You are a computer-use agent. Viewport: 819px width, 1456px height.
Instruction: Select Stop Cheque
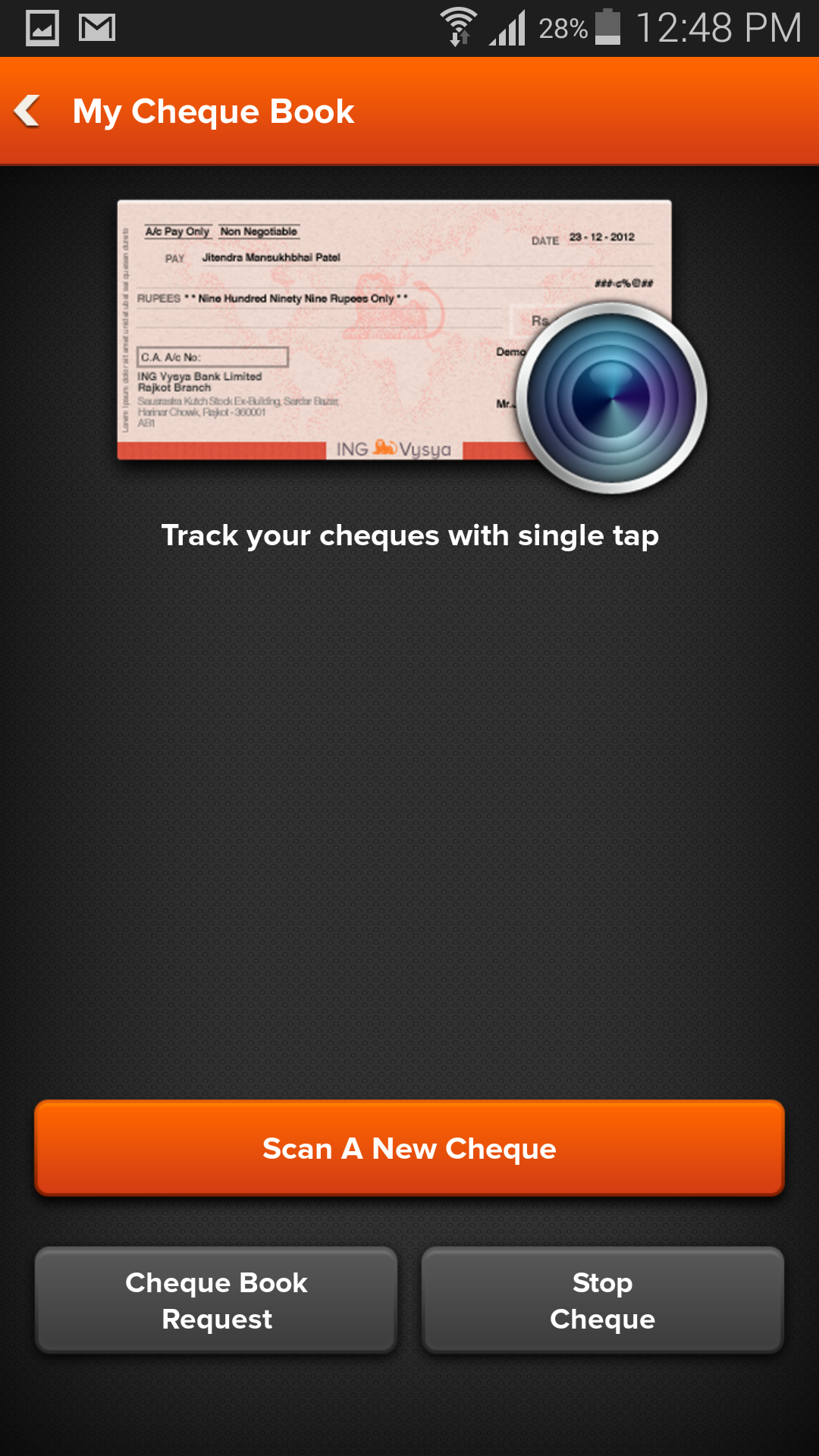[603, 1300]
